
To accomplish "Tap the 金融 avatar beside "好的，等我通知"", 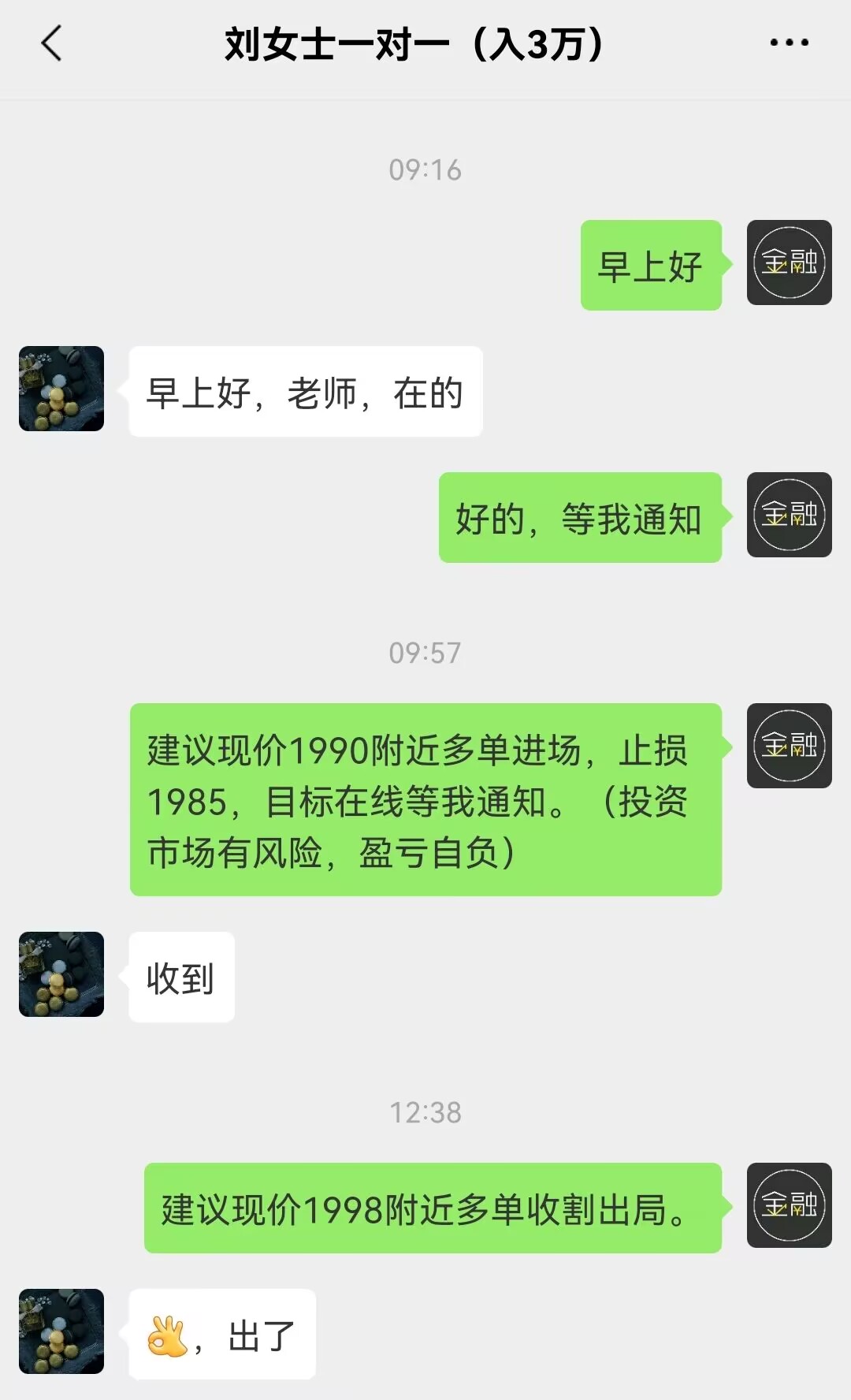I will [789, 515].
